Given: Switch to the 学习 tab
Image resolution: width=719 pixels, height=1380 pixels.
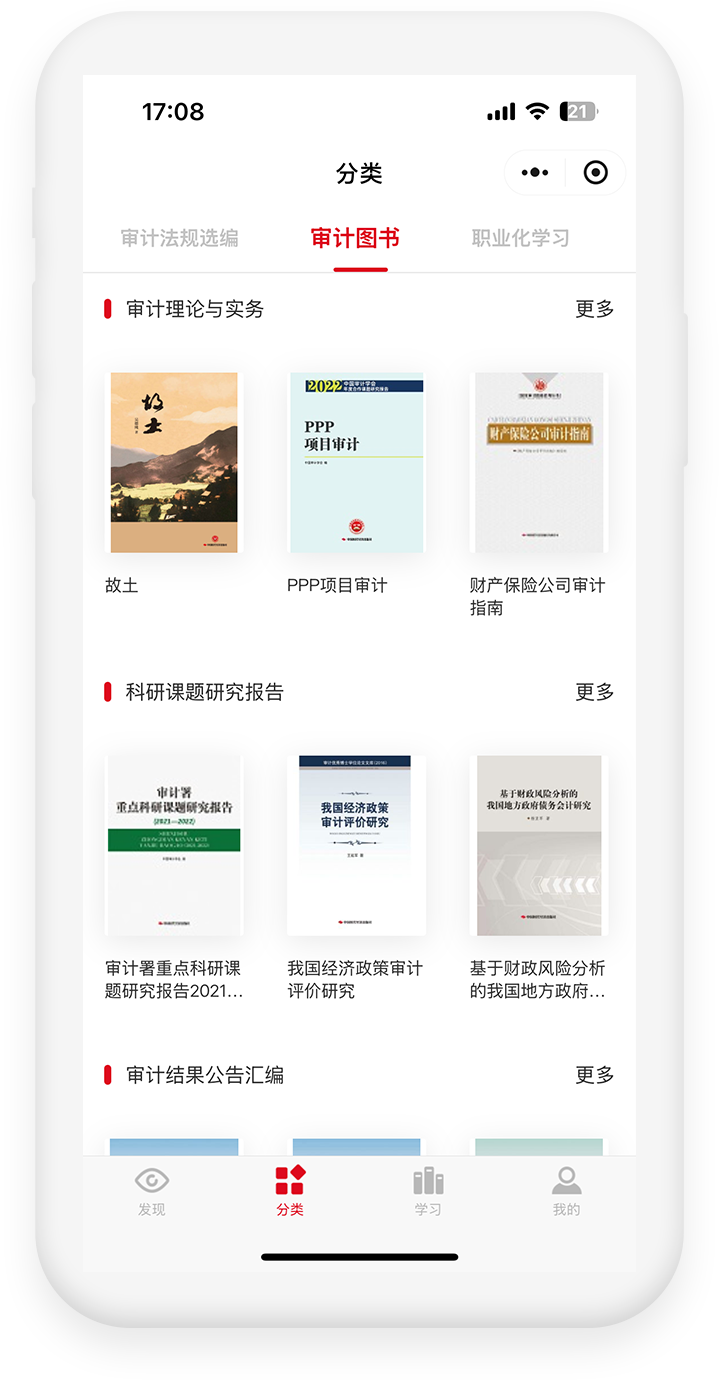Looking at the screenshot, I should point(428,1190).
